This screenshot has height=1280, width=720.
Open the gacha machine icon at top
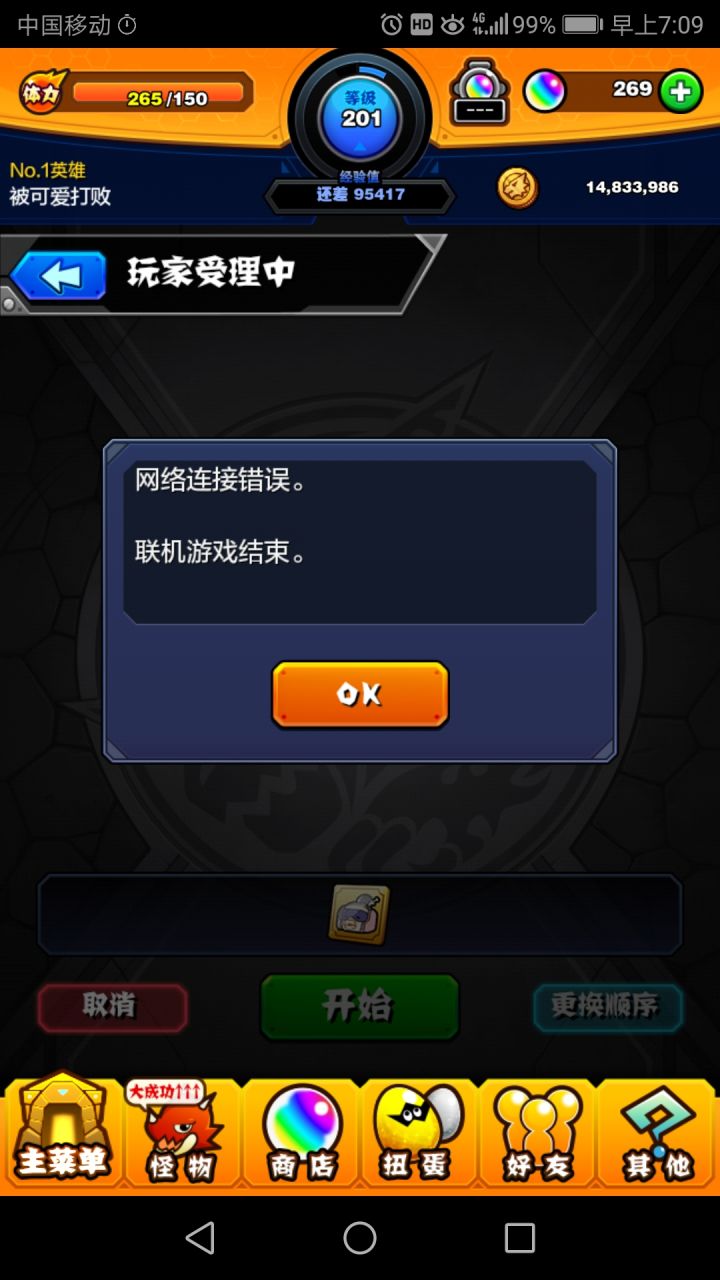point(480,90)
